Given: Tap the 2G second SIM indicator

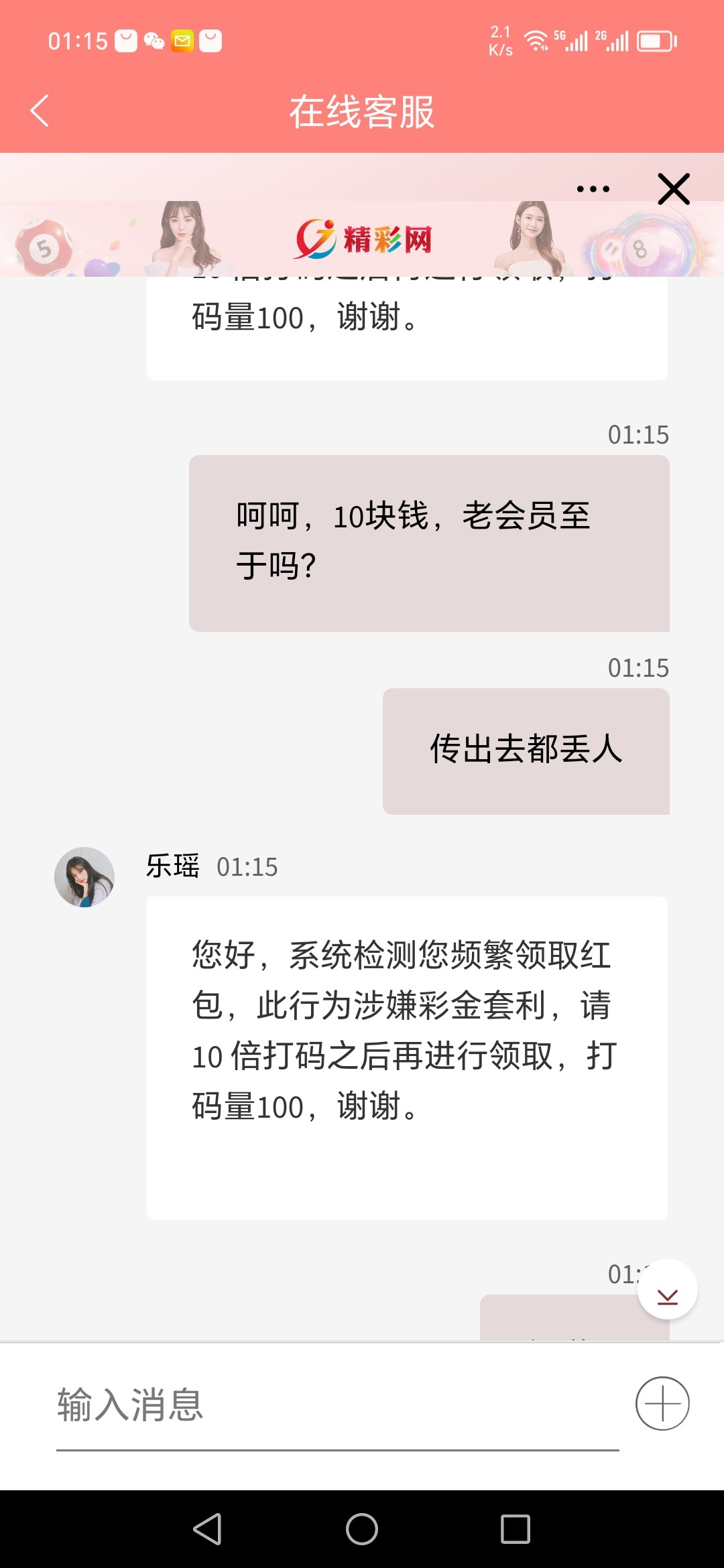Looking at the screenshot, I should point(611,41).
